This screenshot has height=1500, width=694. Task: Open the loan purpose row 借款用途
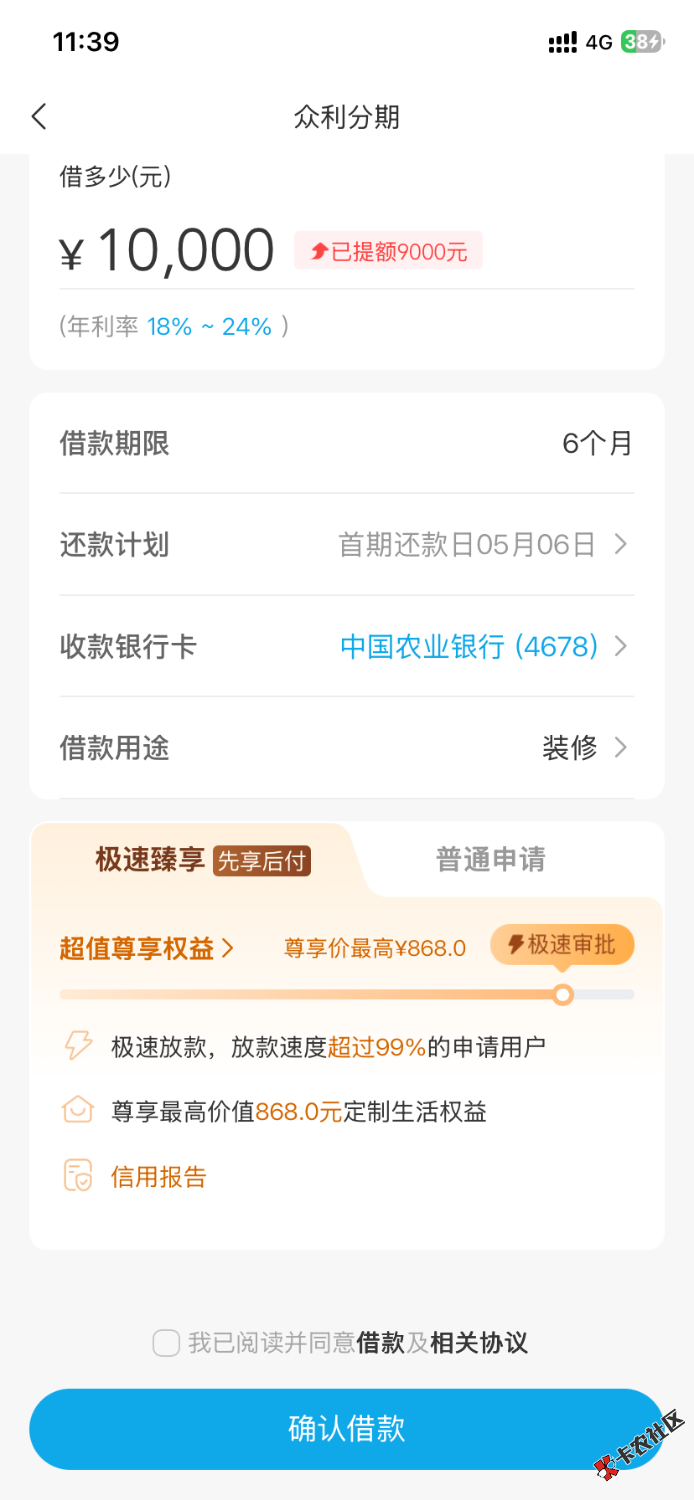pyautogui.click(x=346, y=747)
